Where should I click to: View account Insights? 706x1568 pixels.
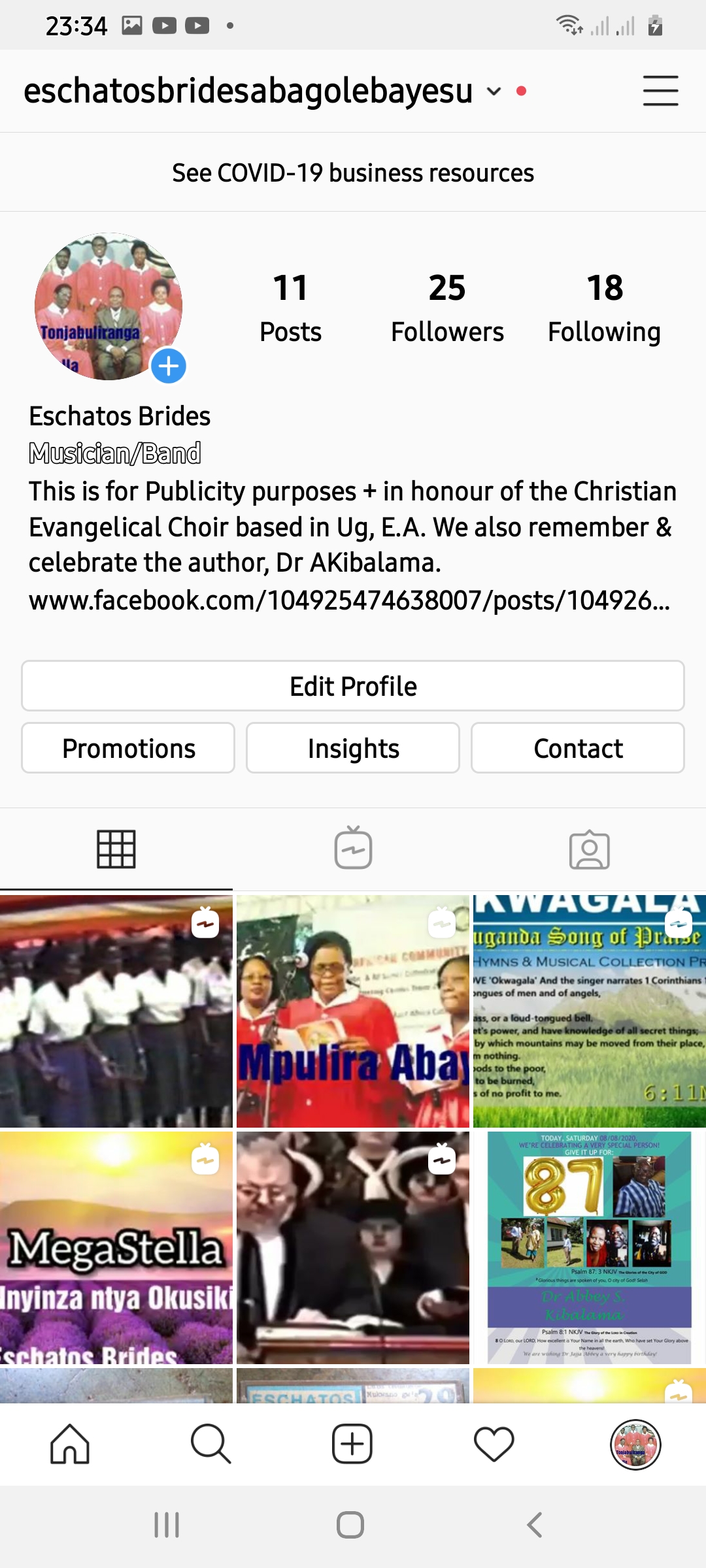353,748
